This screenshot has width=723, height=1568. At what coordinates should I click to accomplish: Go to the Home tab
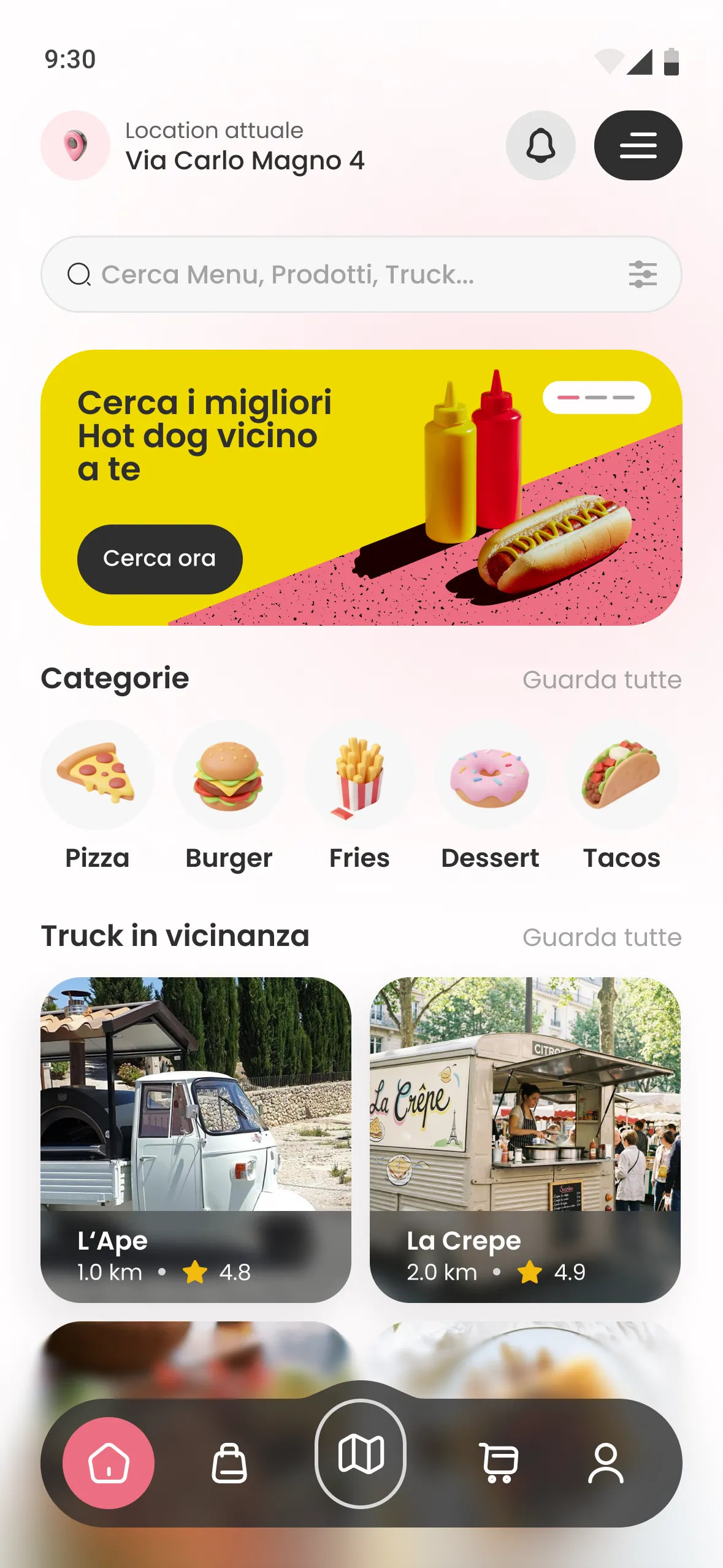pyautogui.click(x=109, y=1463)
